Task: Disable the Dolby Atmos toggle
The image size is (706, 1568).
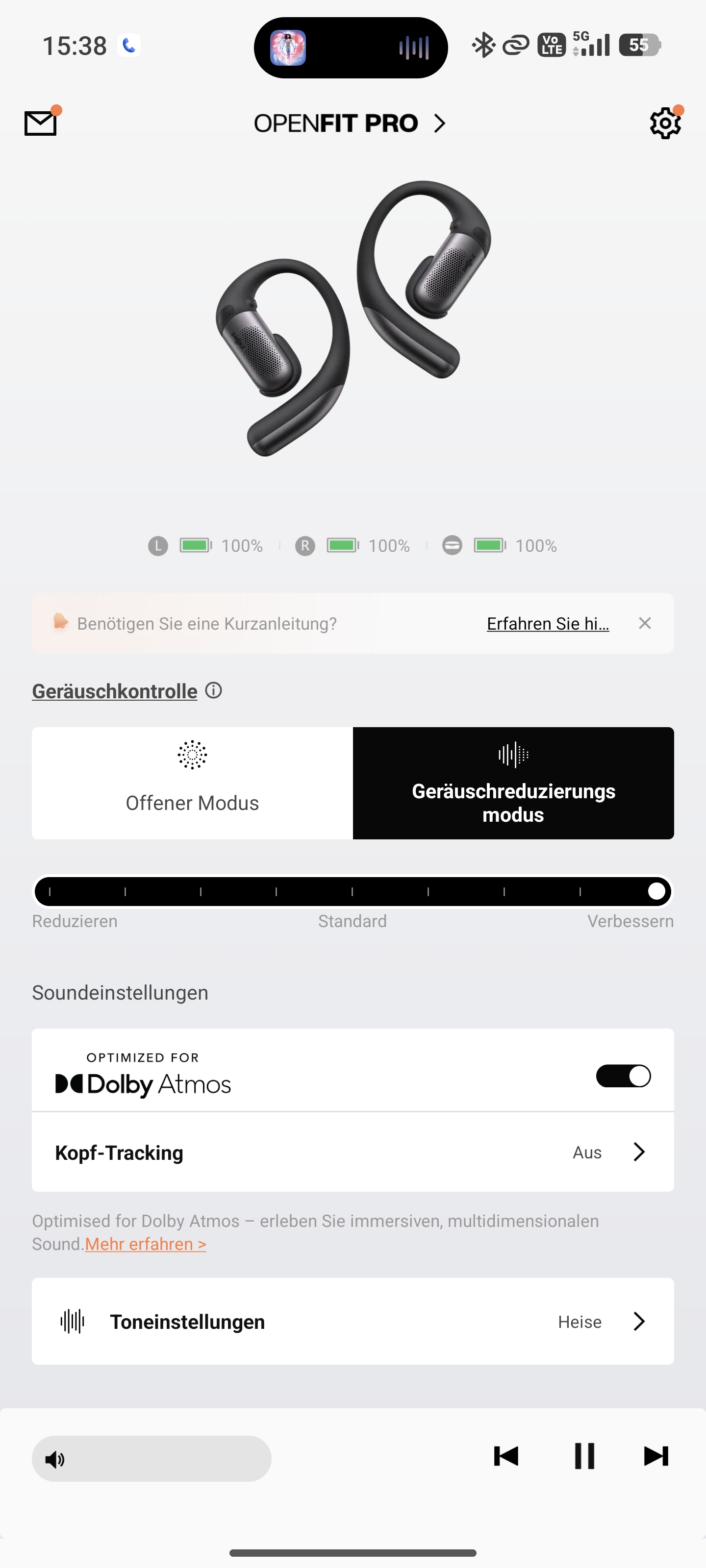Action: pos(623,1076)
